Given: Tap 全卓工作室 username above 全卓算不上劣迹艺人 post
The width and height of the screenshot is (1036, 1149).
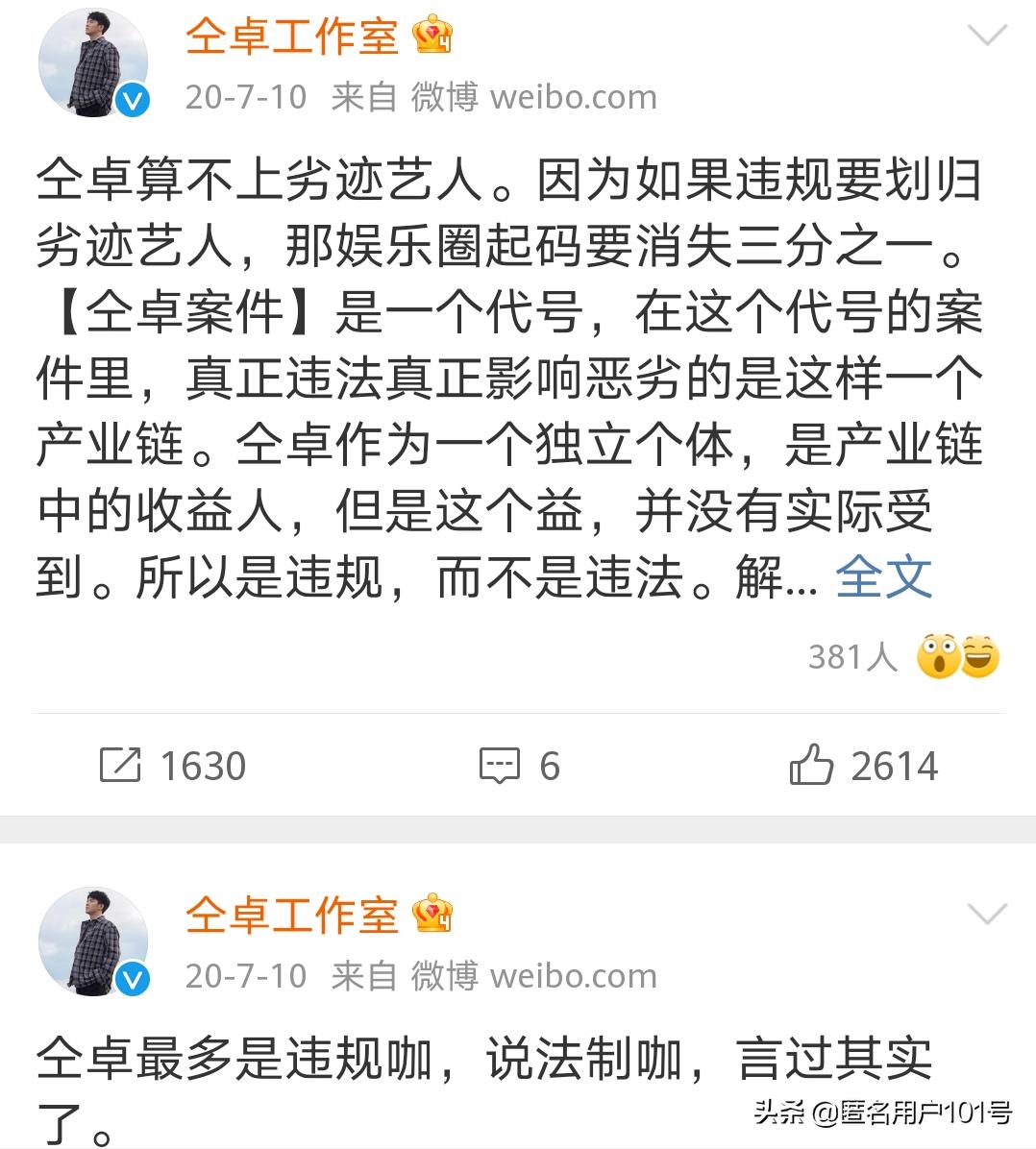Looking at the screenshot, I should coord(291,37).
